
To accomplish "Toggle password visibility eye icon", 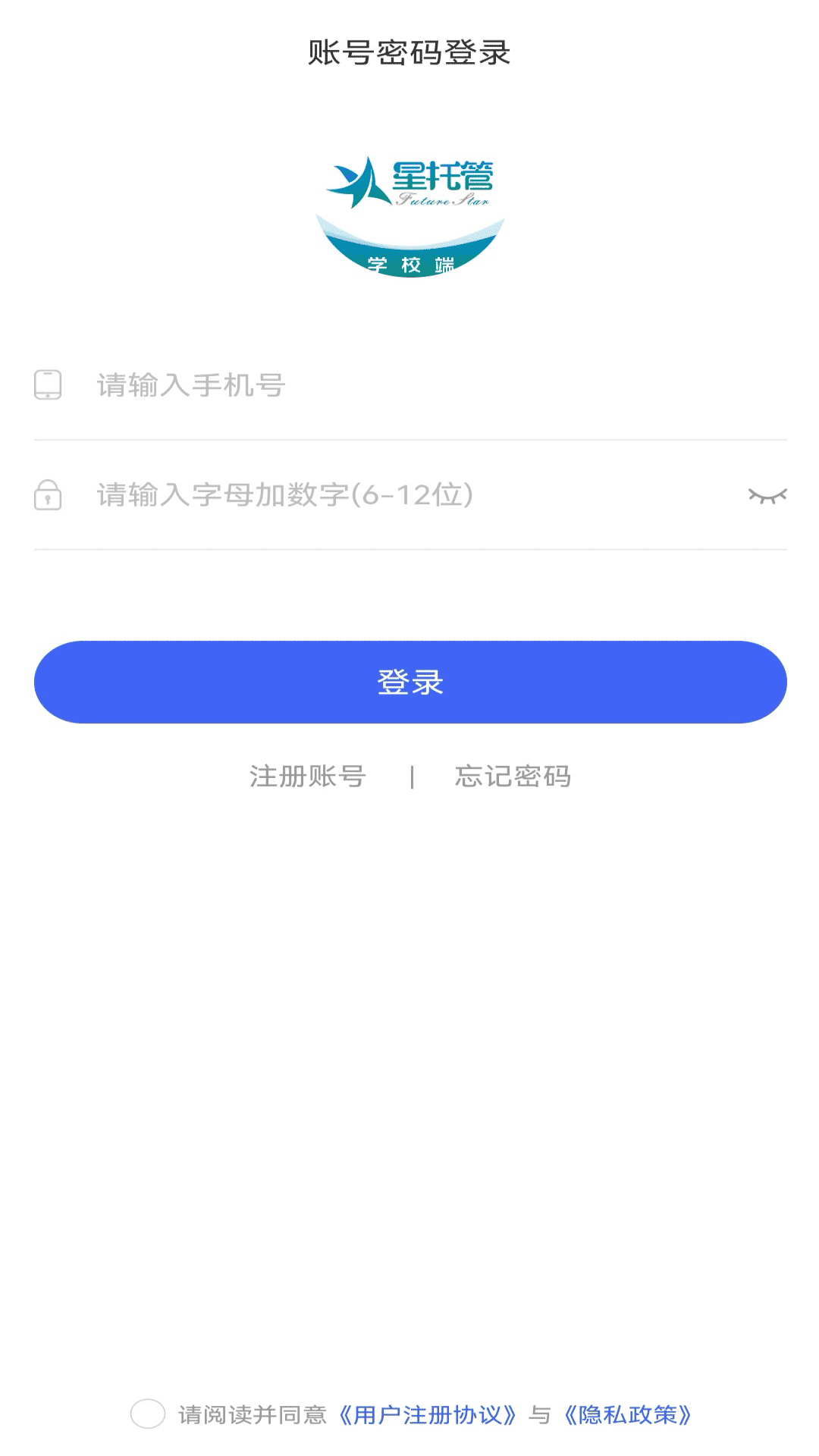I will [x=767, y=496].
